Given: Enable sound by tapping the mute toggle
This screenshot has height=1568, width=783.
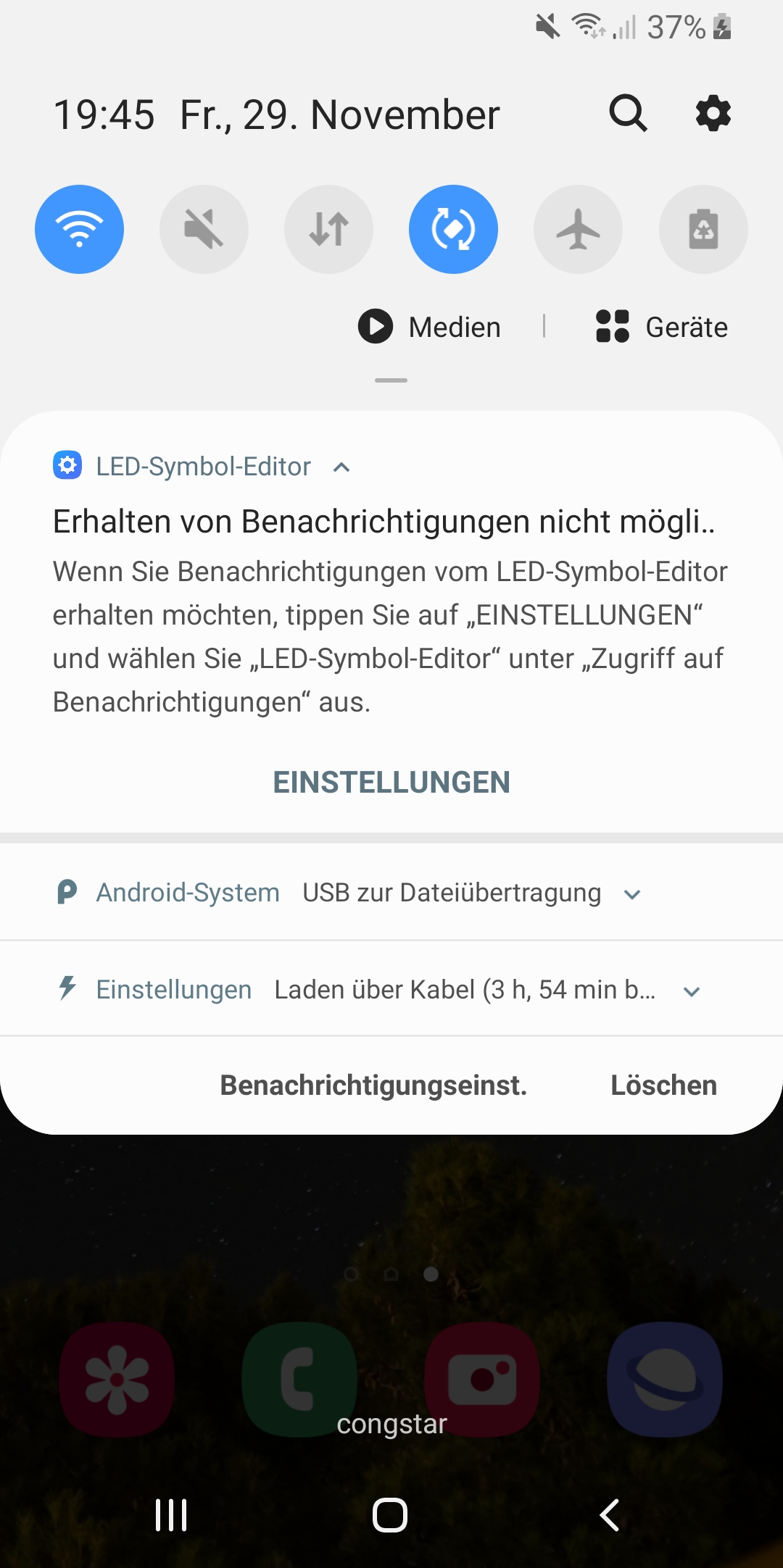Looking at the screenshot, I should pyautogui.click(x=204, y=229).
